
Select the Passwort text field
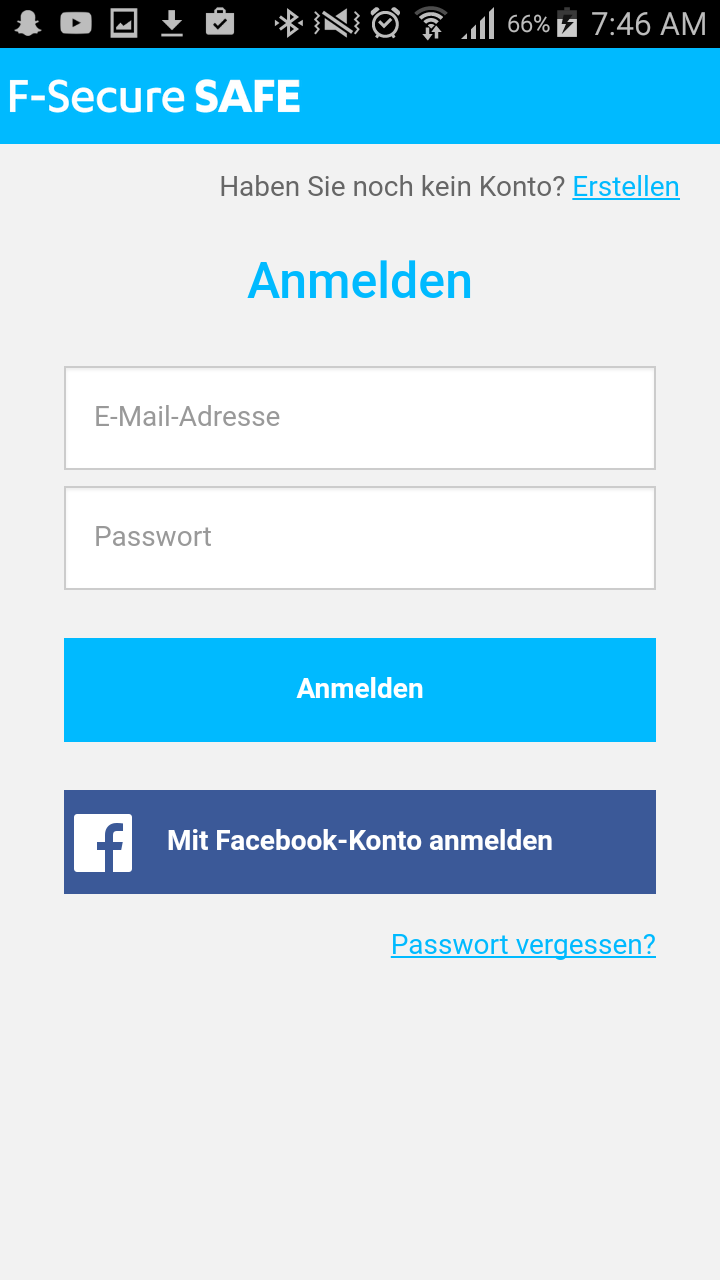(x=360, y=538)
